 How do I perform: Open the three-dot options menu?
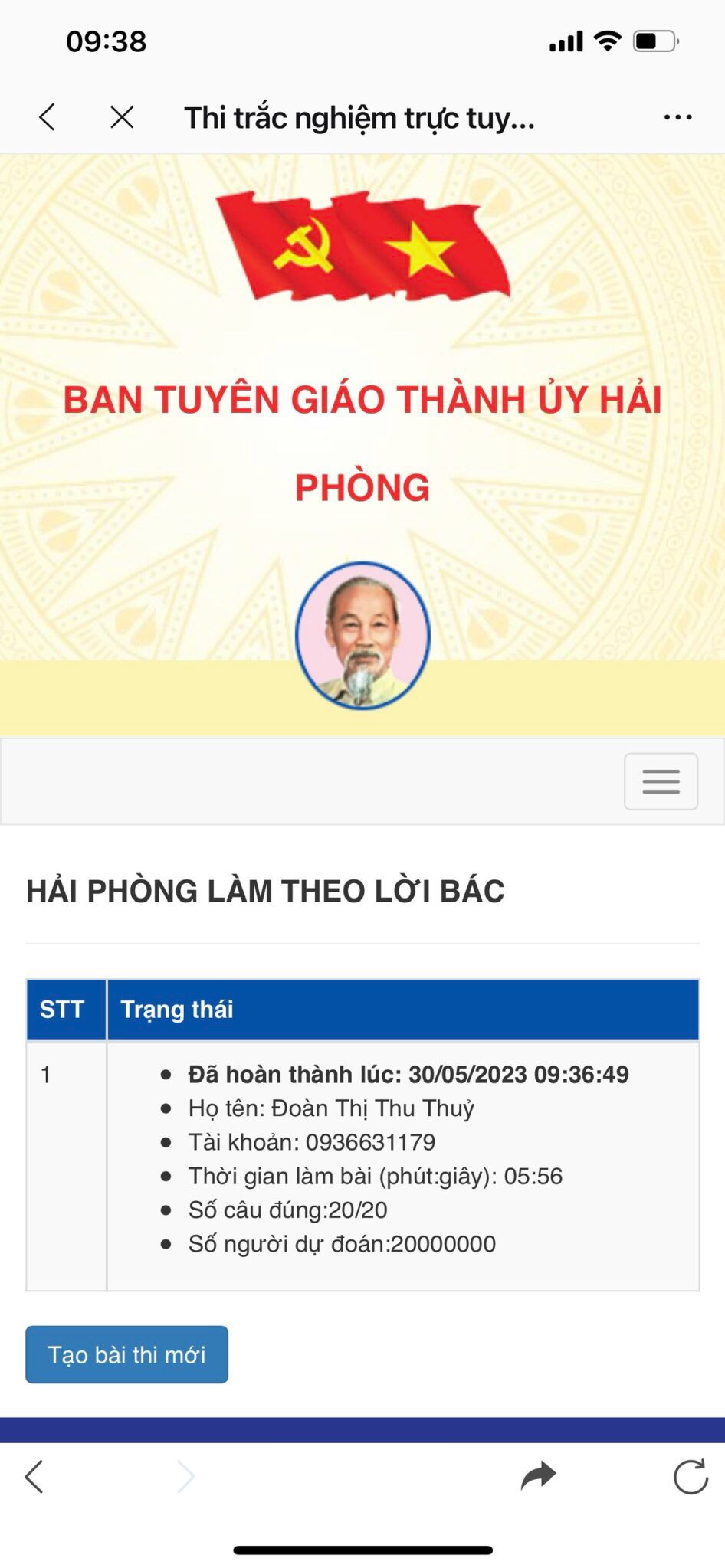677,117
